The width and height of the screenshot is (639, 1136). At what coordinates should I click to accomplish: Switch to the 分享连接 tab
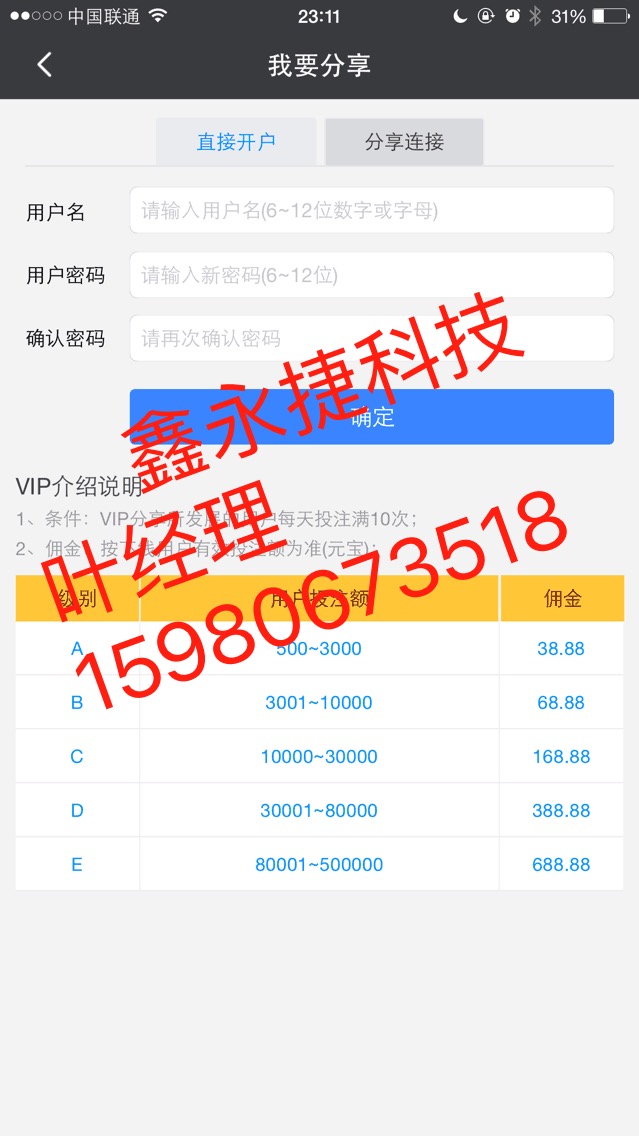(404, 142)
